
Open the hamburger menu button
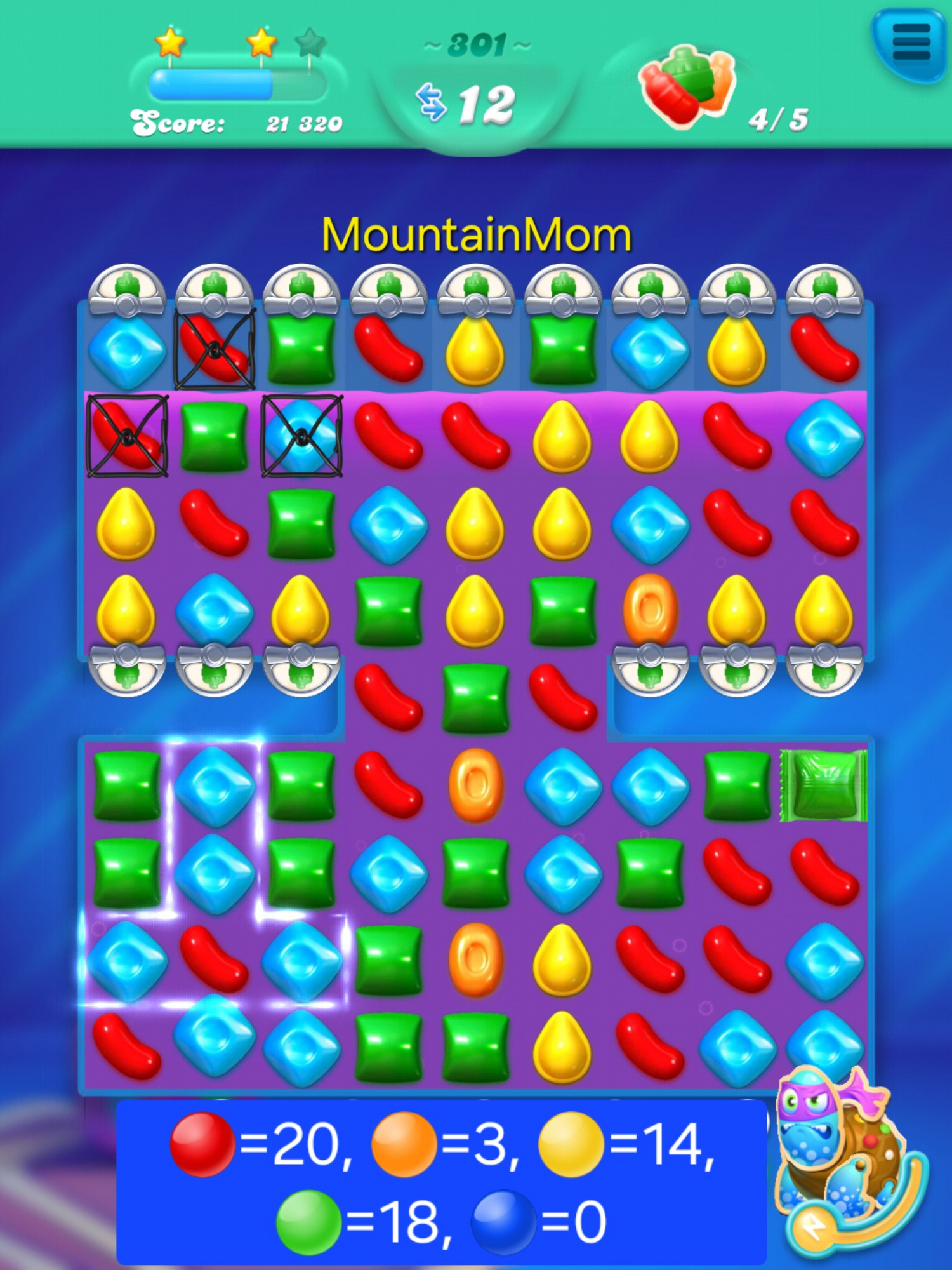911,43
